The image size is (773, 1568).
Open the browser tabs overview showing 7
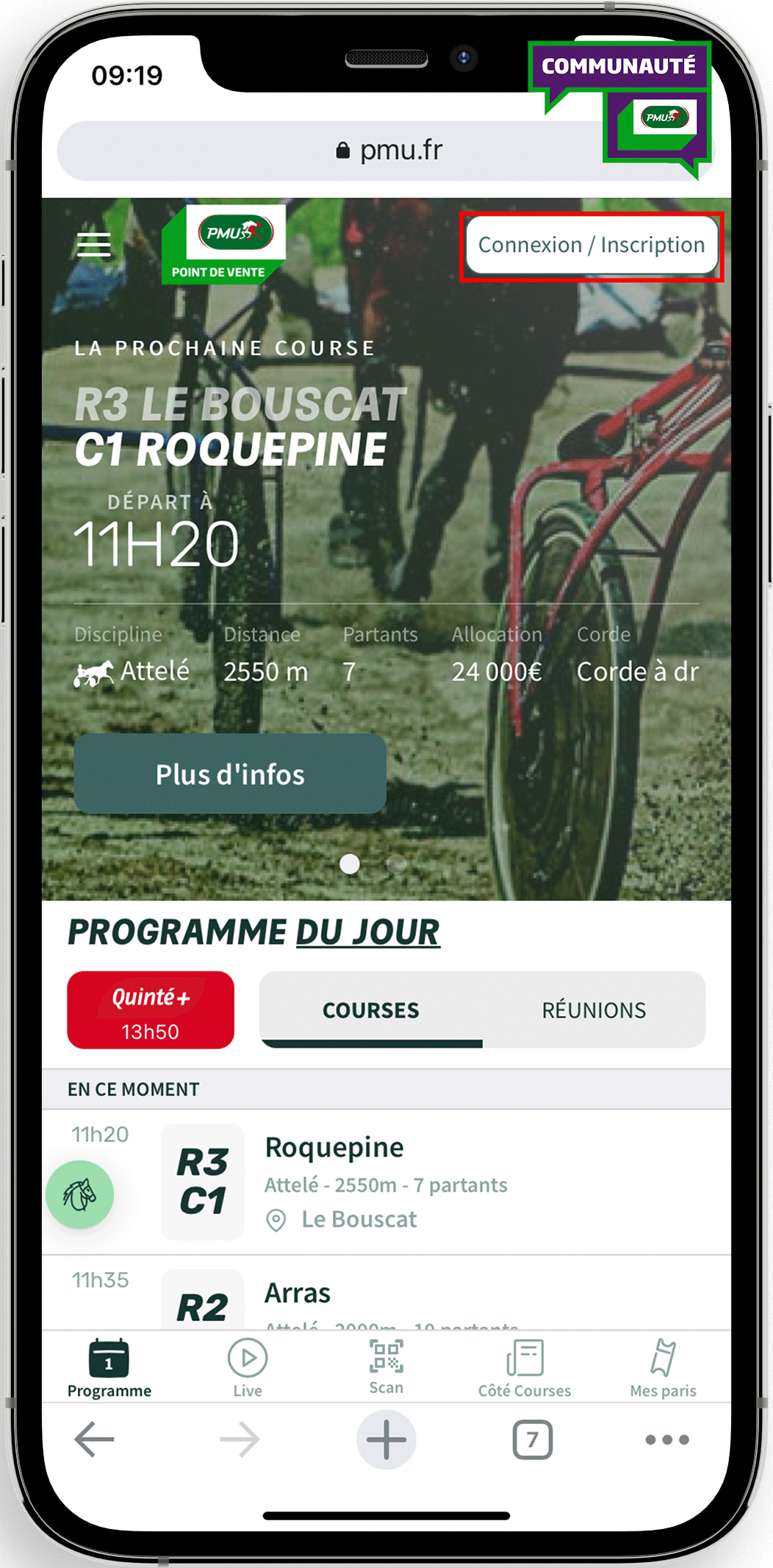531,1439
